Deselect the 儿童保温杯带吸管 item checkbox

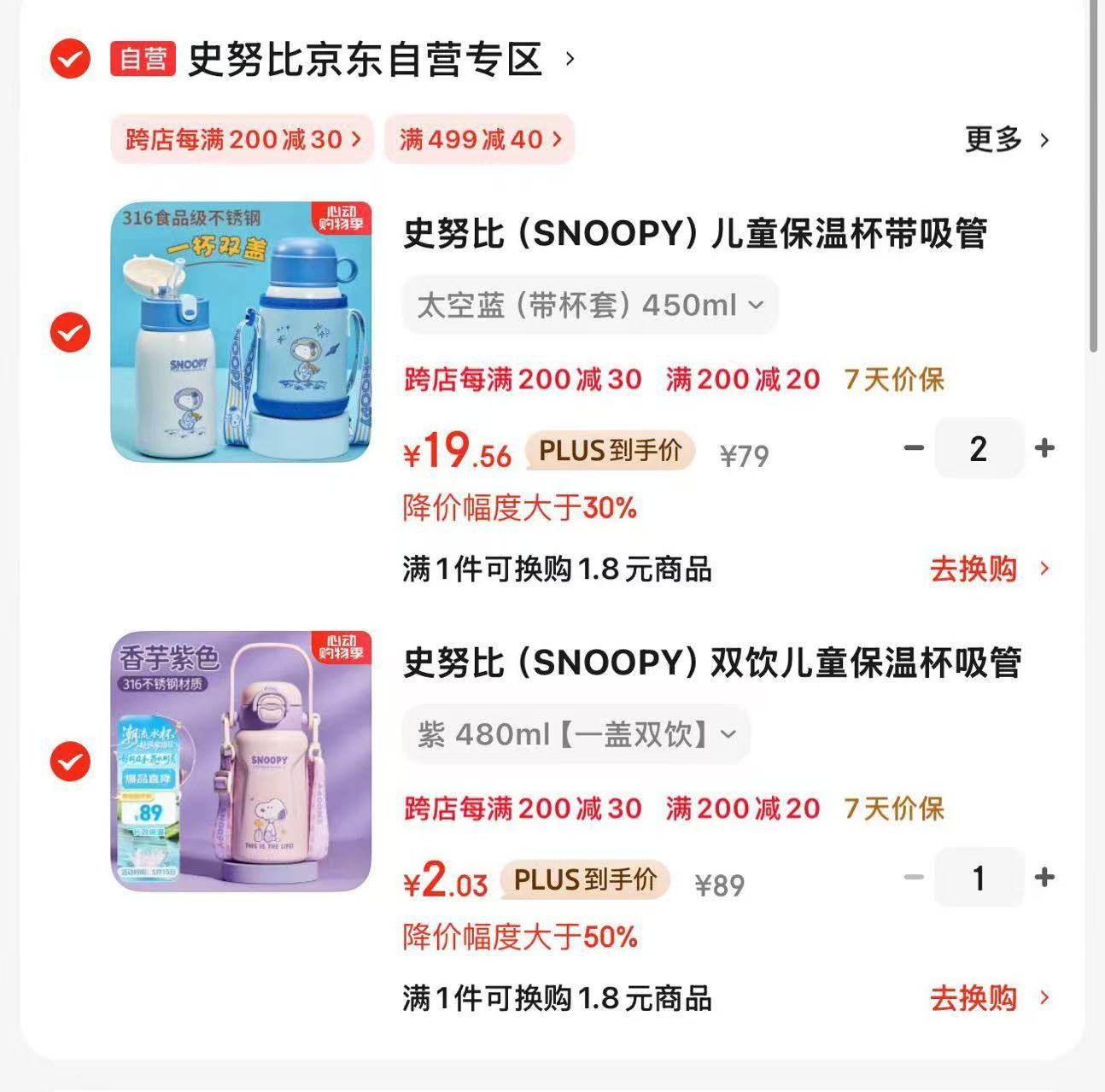tap(70, 332)
